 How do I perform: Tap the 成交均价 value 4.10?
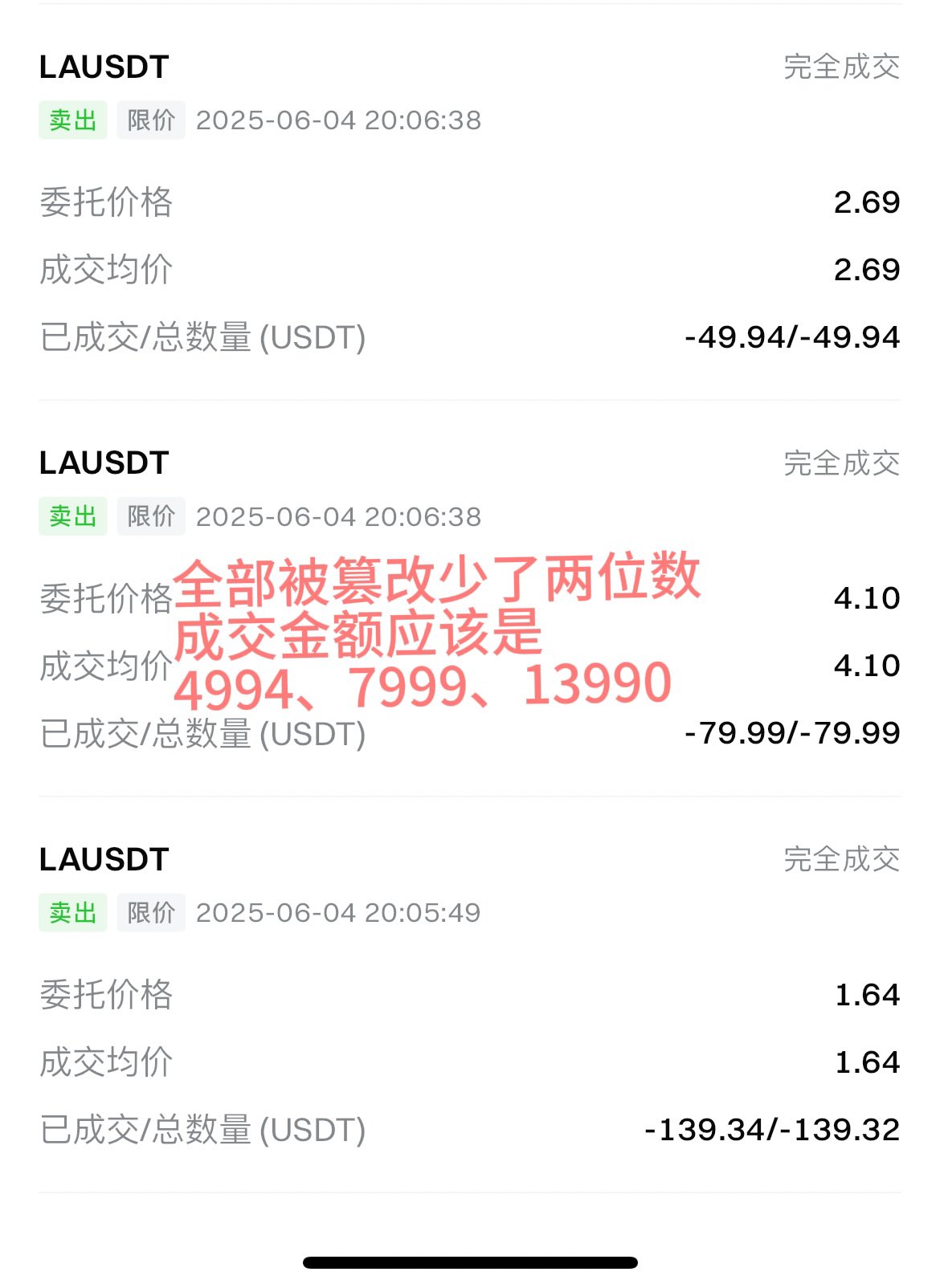point(868,666)
